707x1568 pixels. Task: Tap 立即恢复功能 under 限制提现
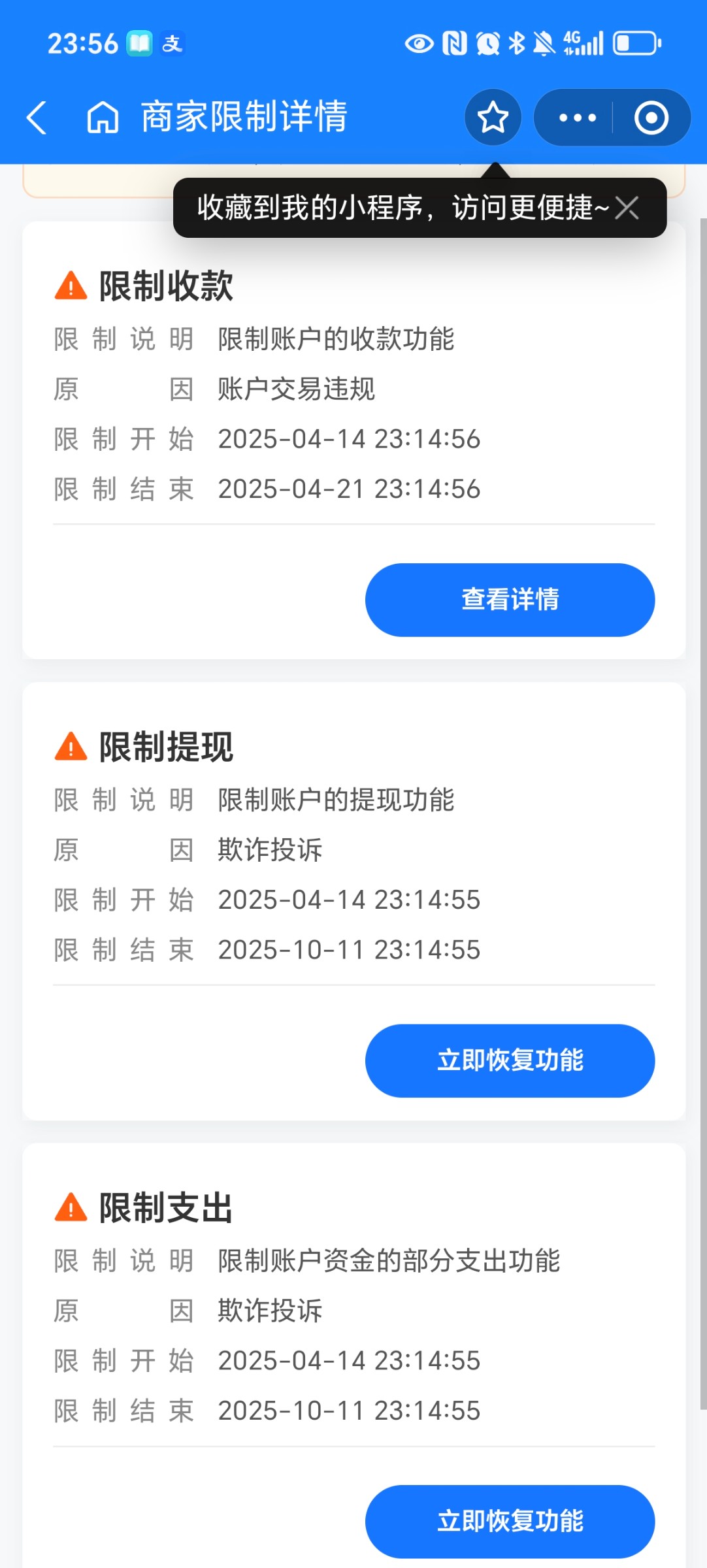click(510, 1060)
